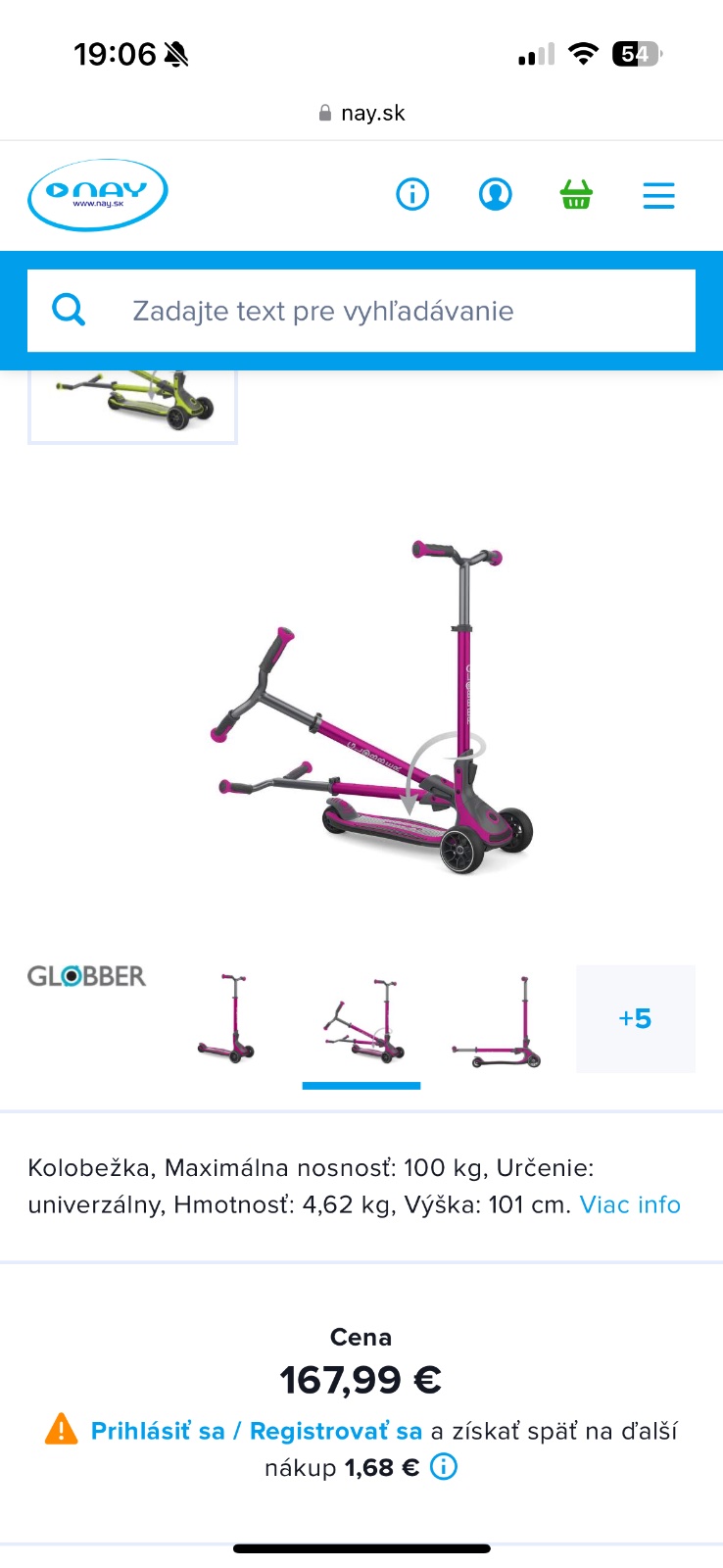Open the user account icon

pos(495,194)
